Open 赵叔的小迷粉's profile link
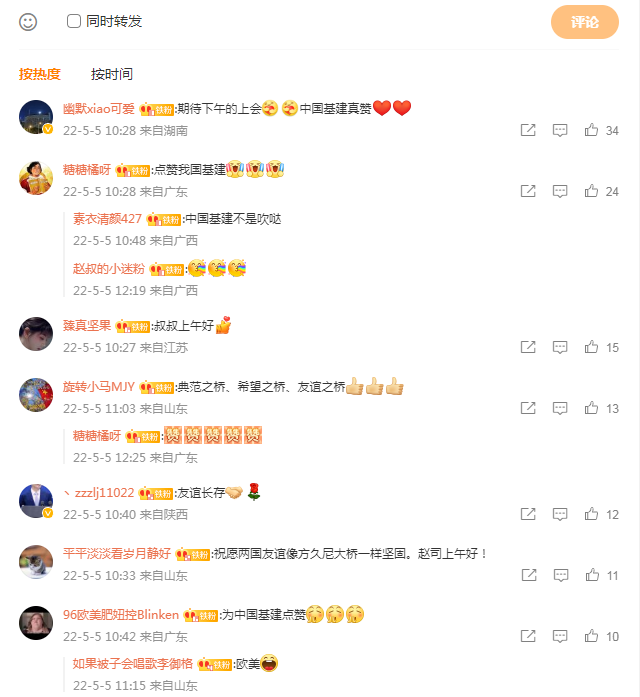This screenshot has width=640, height=697. coord(109,269)
